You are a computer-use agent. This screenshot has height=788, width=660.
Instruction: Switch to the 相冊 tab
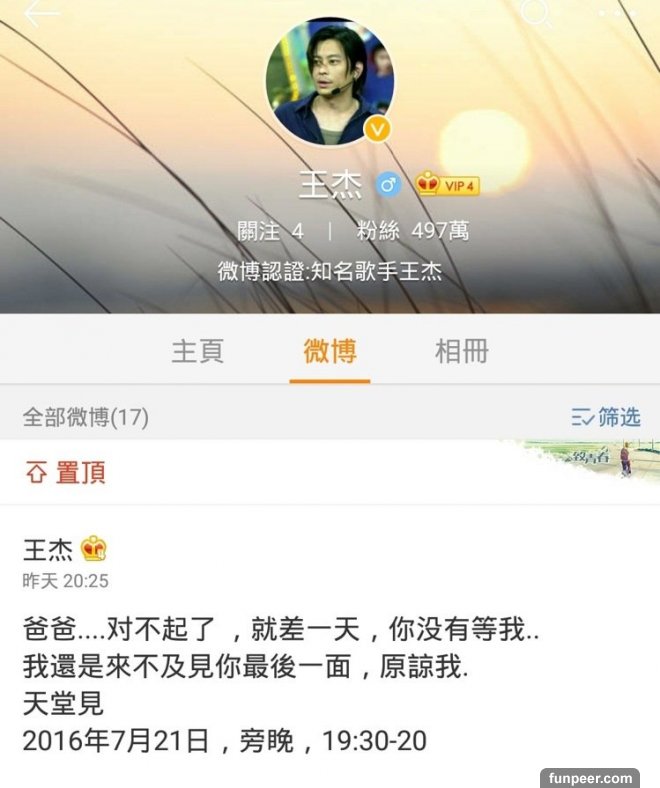click(x=462, y=351)
